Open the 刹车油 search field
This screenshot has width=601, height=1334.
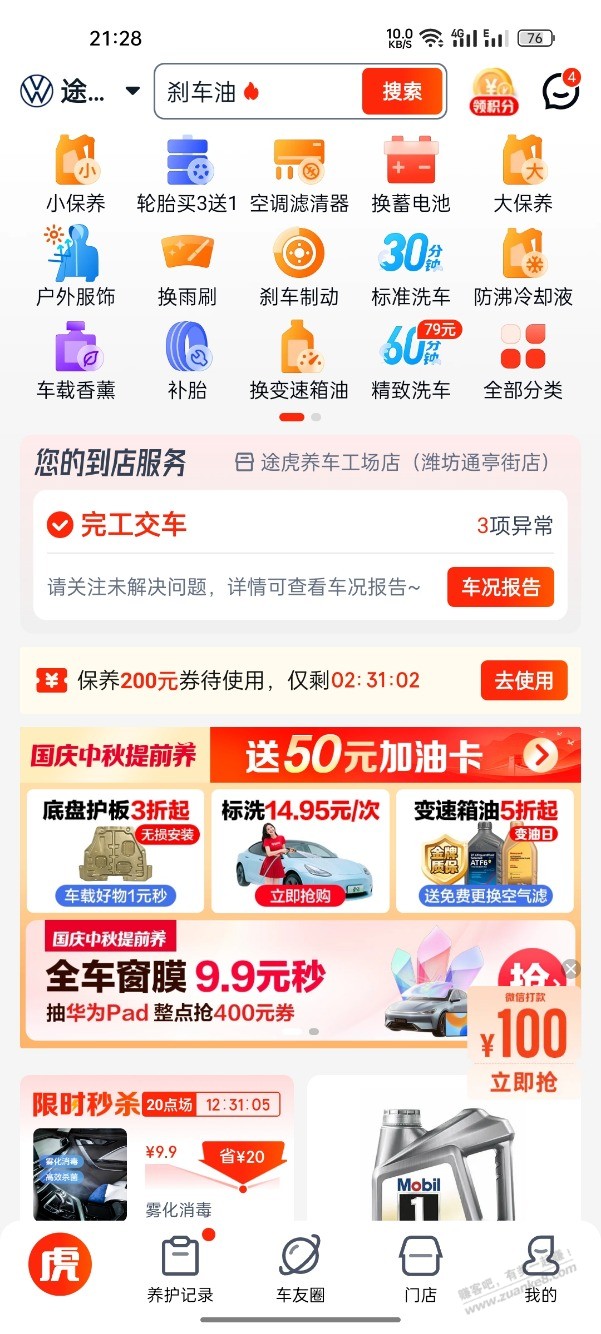pyautogui.click(x=255, y=93)
